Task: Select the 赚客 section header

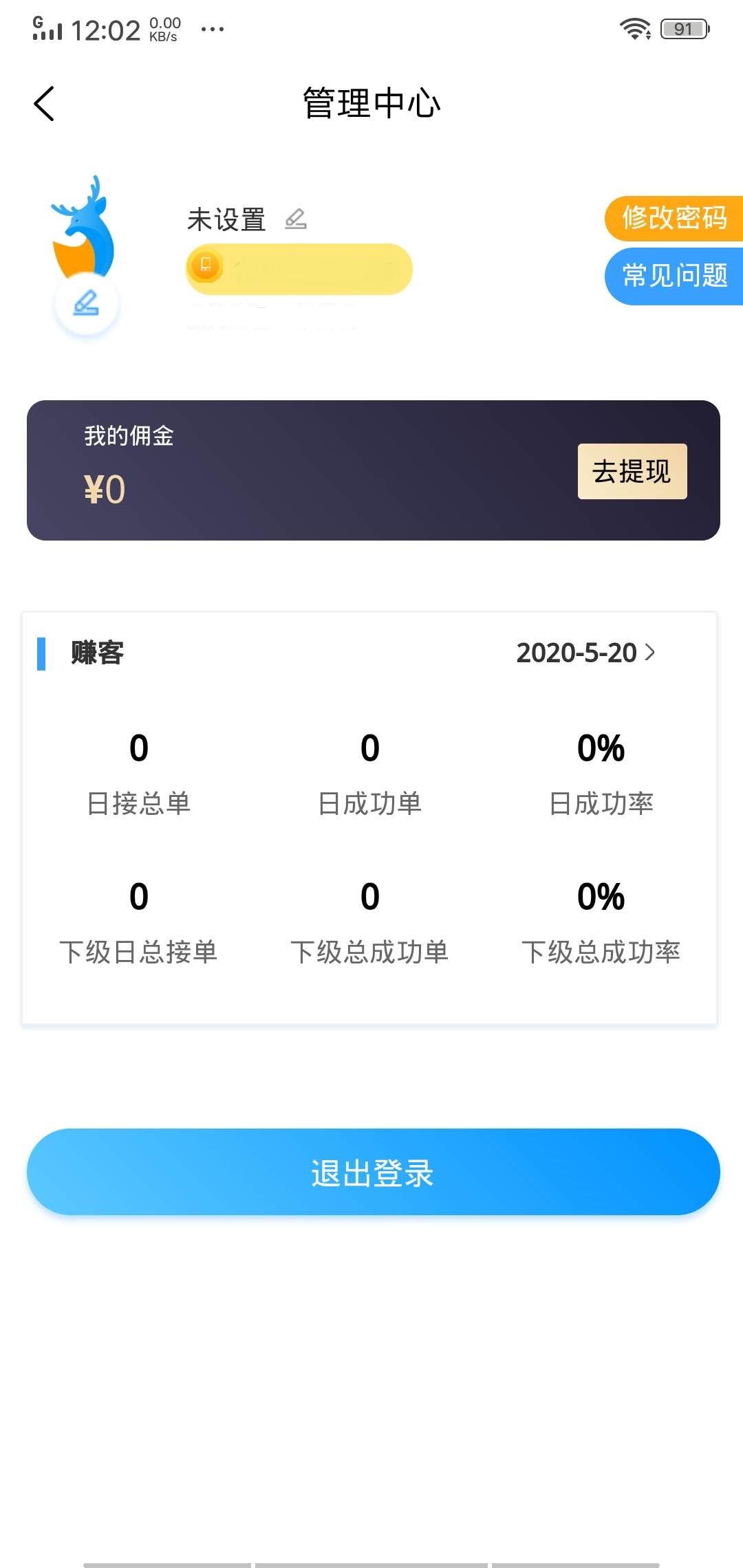Action: (95, 653)
